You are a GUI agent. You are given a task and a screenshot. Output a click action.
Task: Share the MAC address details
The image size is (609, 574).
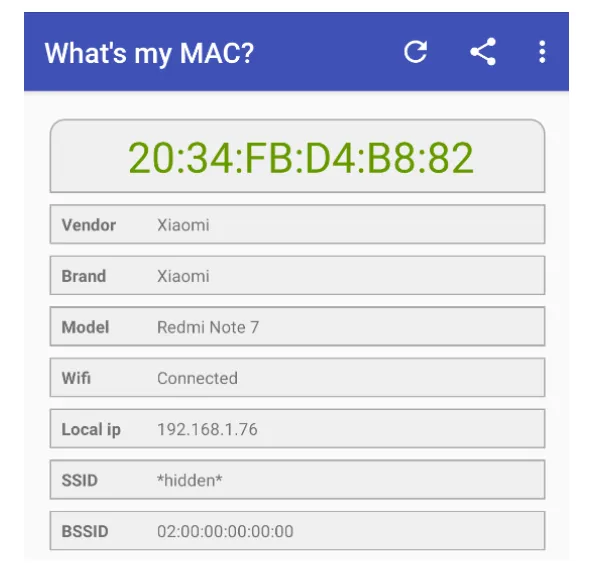pos(483,52)
